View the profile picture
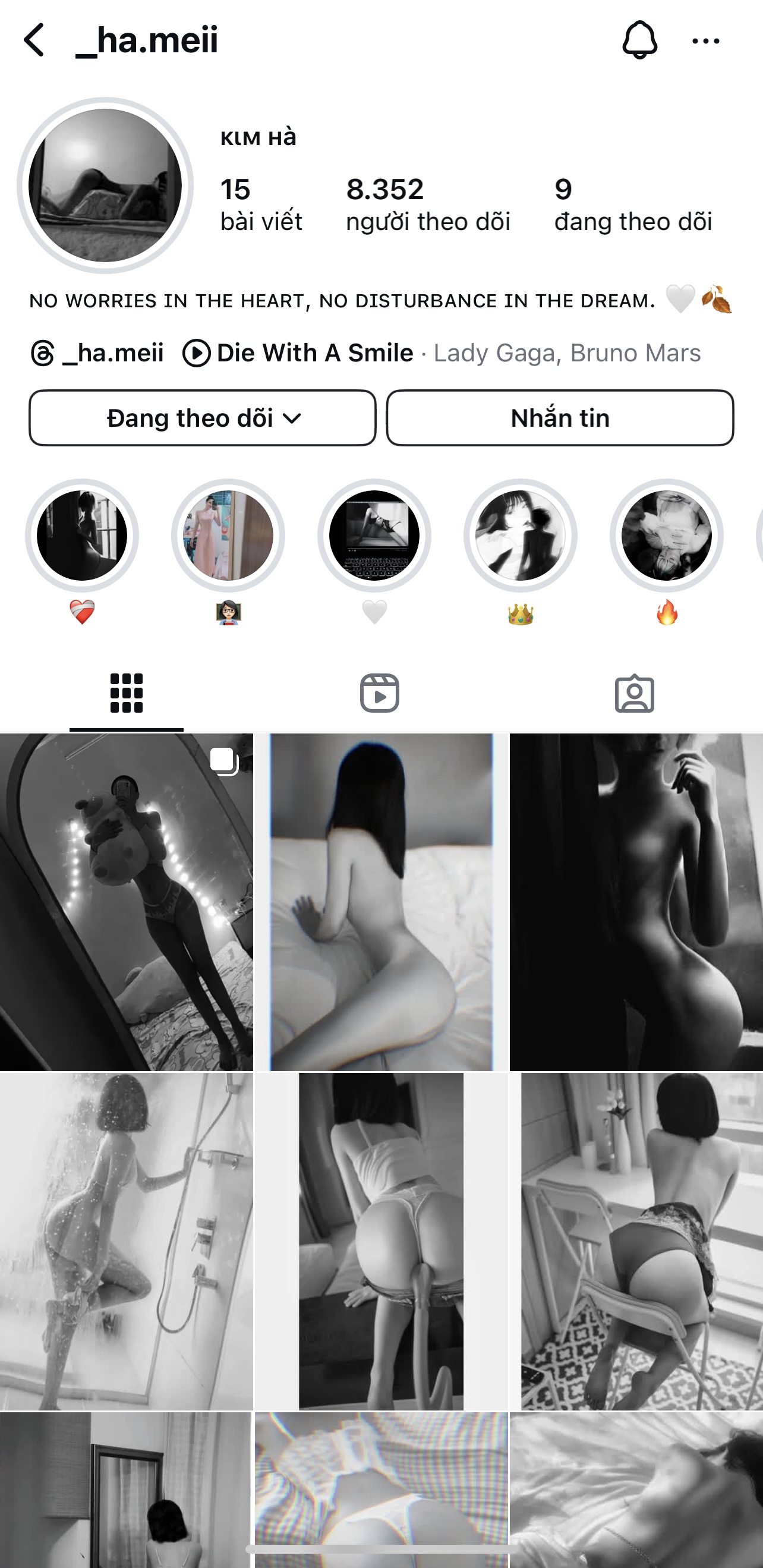The width and height of the screenshot is (763, 1568). coord(105,185)
